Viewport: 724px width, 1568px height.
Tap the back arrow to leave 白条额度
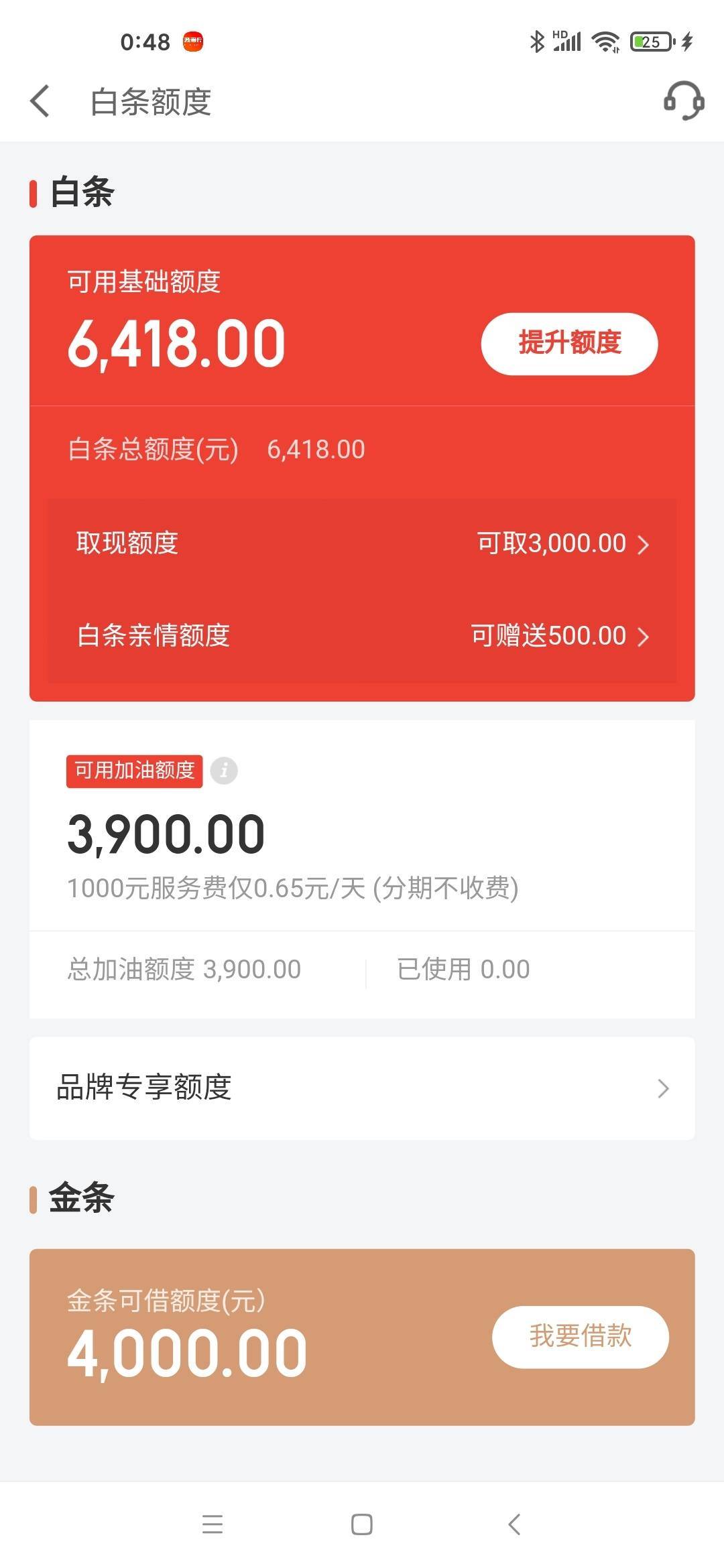point(39,102)
